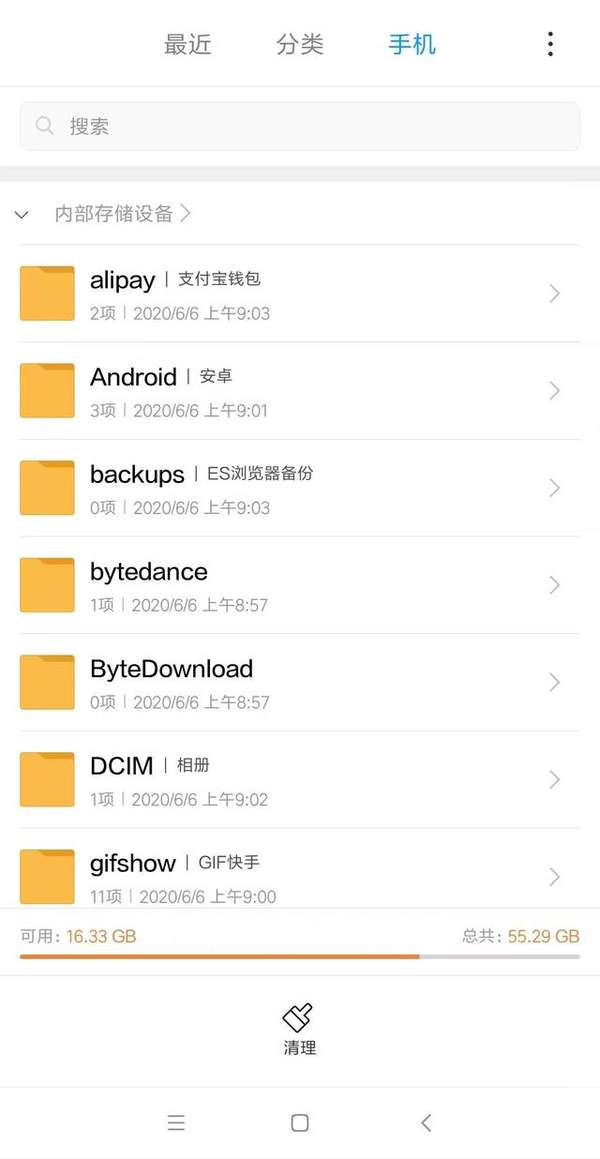Open the Android folder

(300, 391)
